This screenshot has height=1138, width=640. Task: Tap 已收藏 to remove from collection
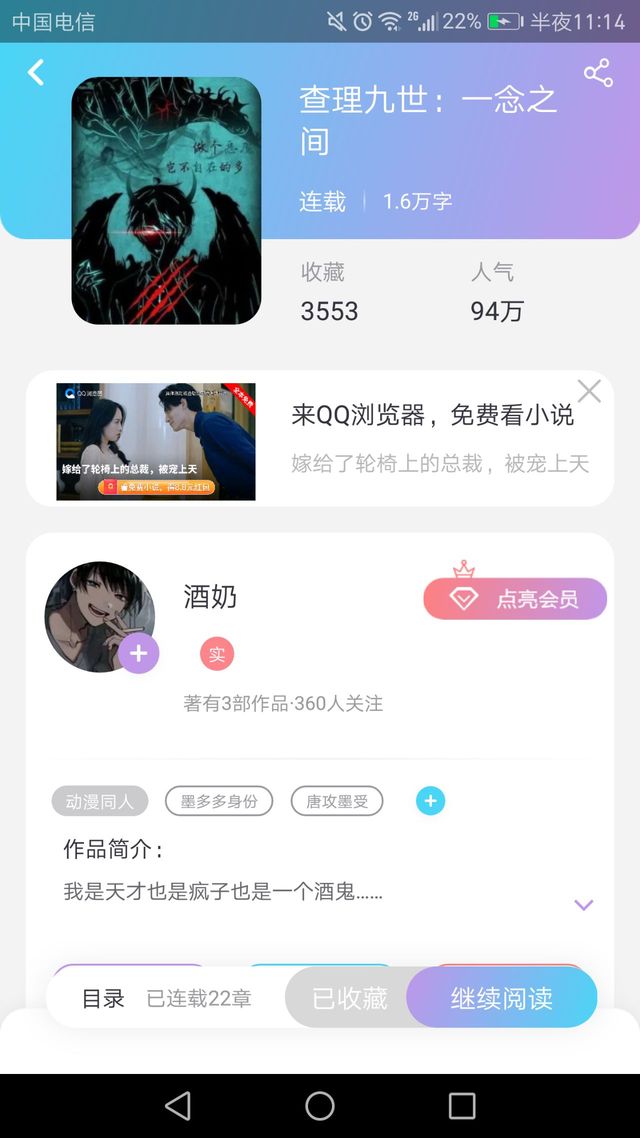(350, 998)
